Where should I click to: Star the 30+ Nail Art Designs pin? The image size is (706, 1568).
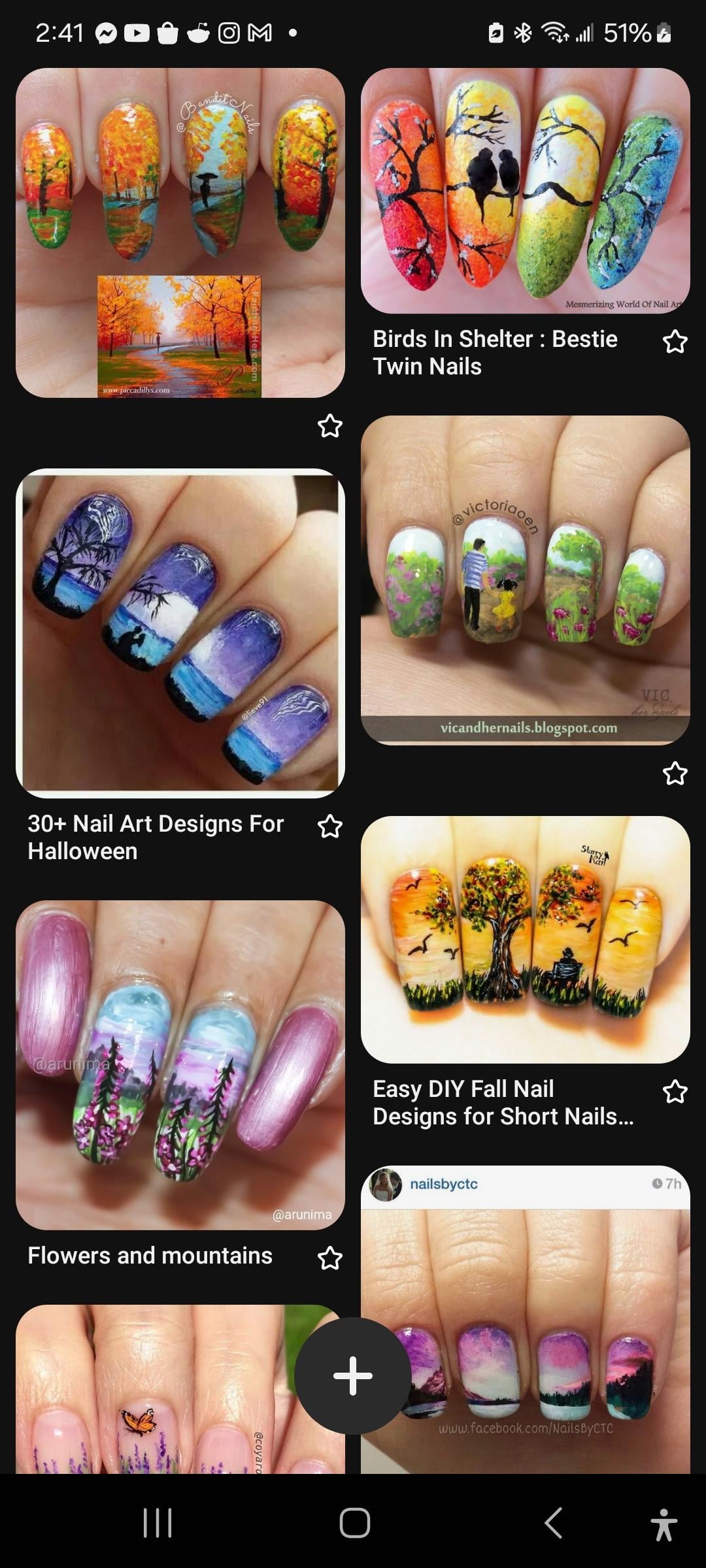tap(329, 826)
